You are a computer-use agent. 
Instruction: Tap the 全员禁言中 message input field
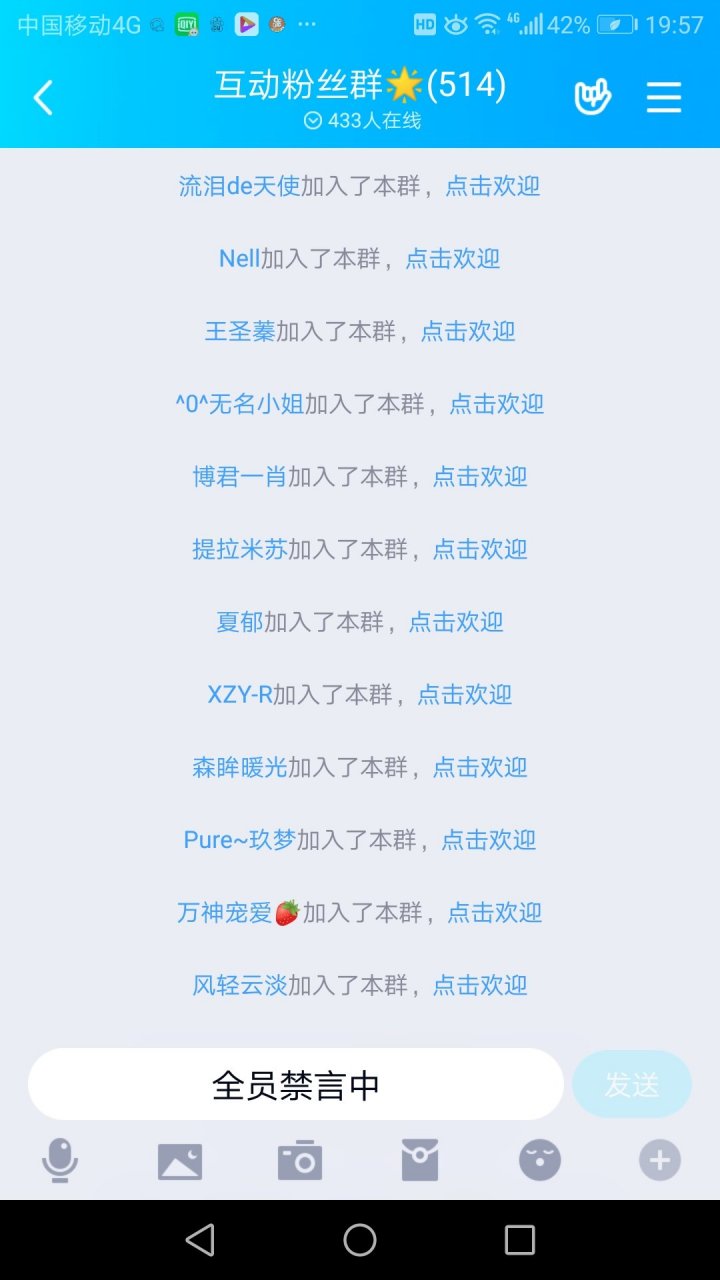point(295,1083)
